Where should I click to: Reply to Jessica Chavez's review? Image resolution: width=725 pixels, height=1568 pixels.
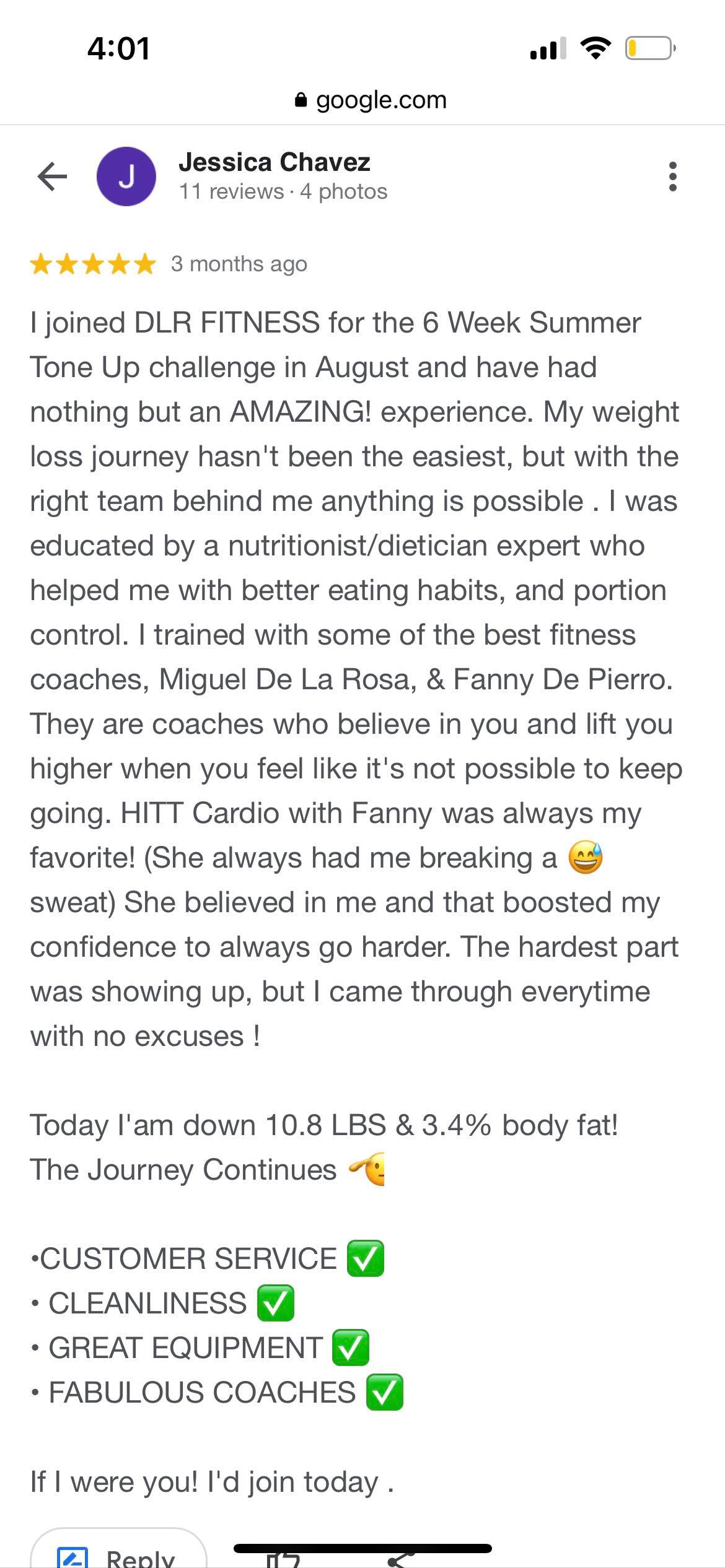click(118, 1554)
